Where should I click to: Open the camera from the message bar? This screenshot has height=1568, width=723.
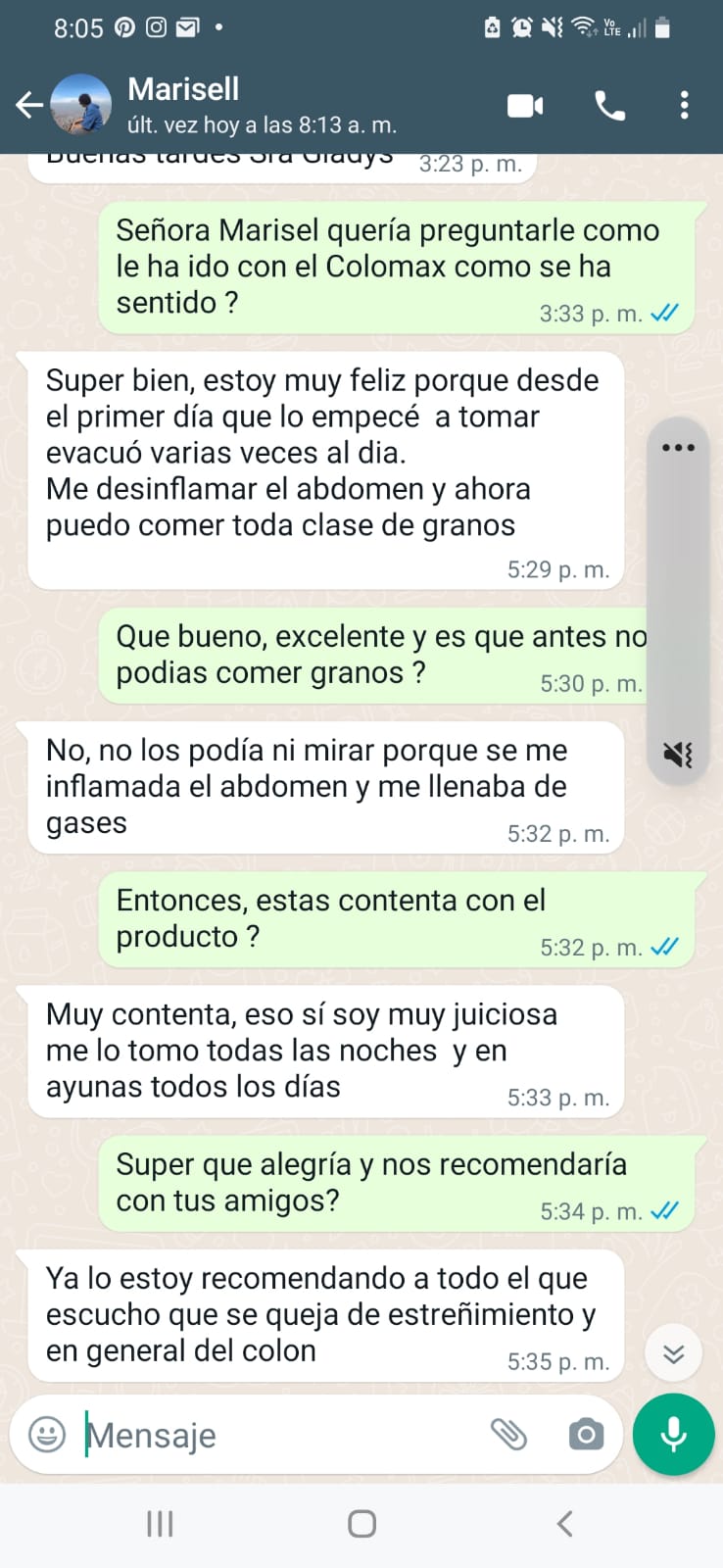(586, 1435)
